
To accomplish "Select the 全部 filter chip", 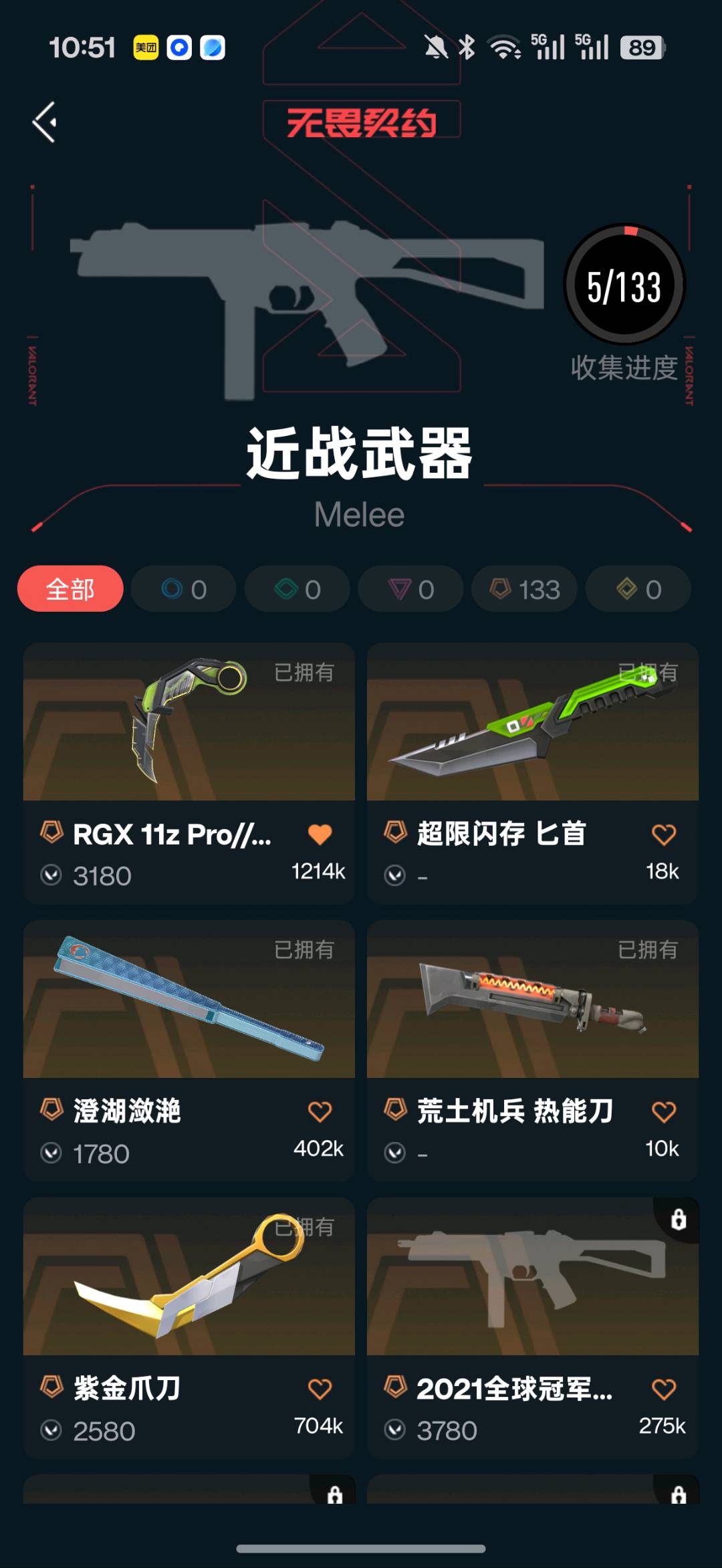I will (x=70, y=589).
